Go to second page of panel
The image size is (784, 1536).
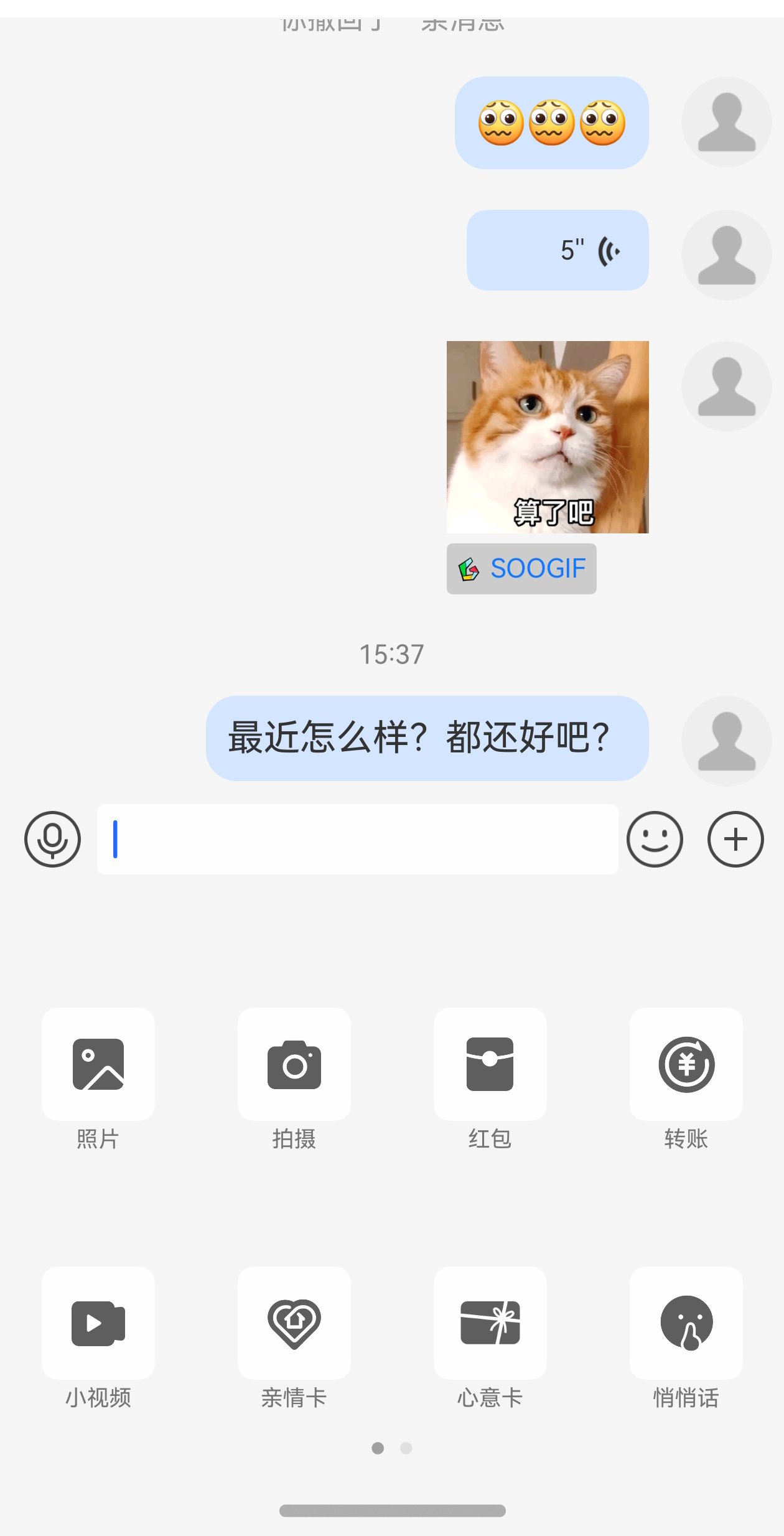(406, 1448)
